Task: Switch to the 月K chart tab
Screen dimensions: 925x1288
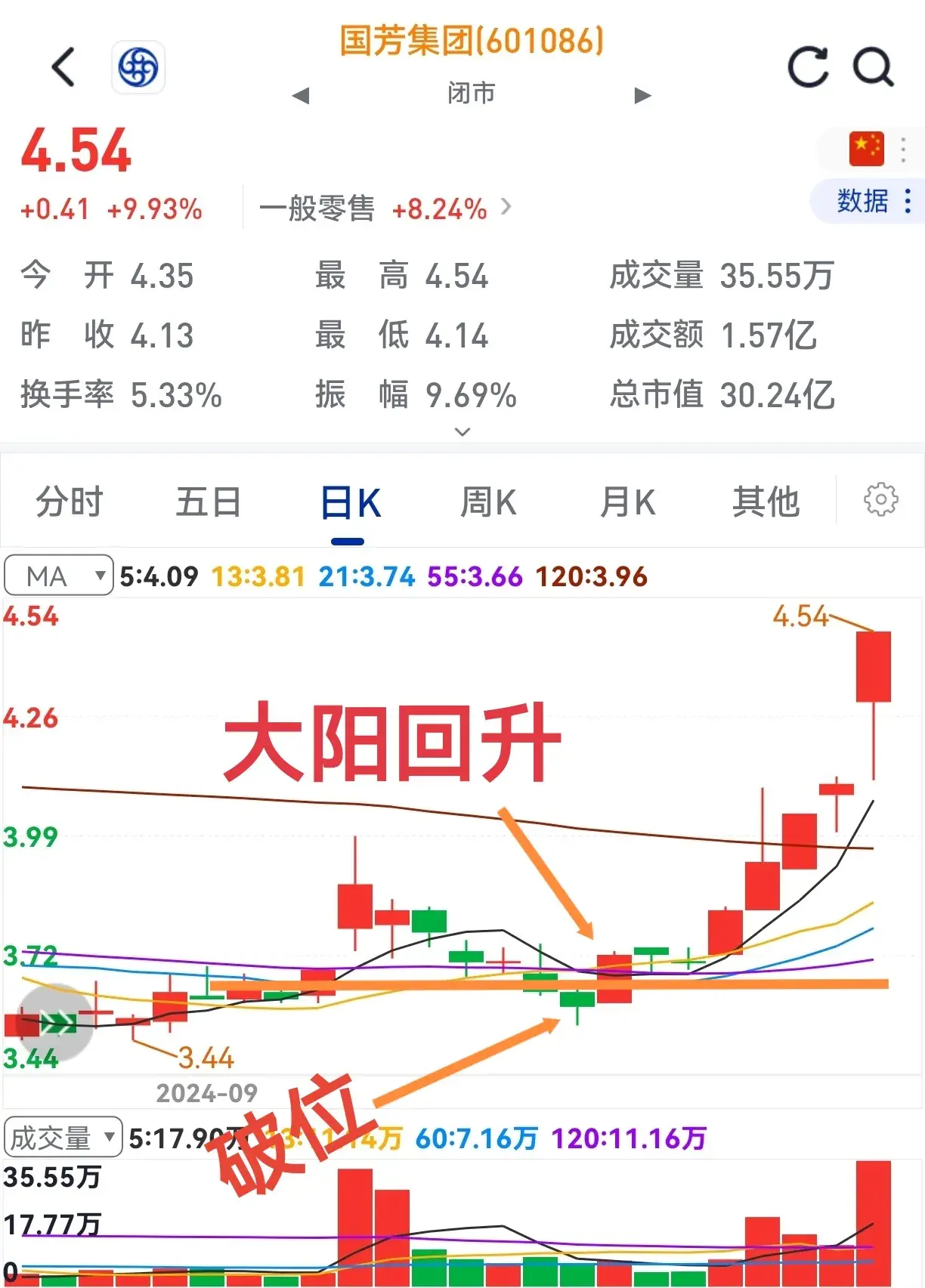Action: pyautogui.click(x=627, y=502)
